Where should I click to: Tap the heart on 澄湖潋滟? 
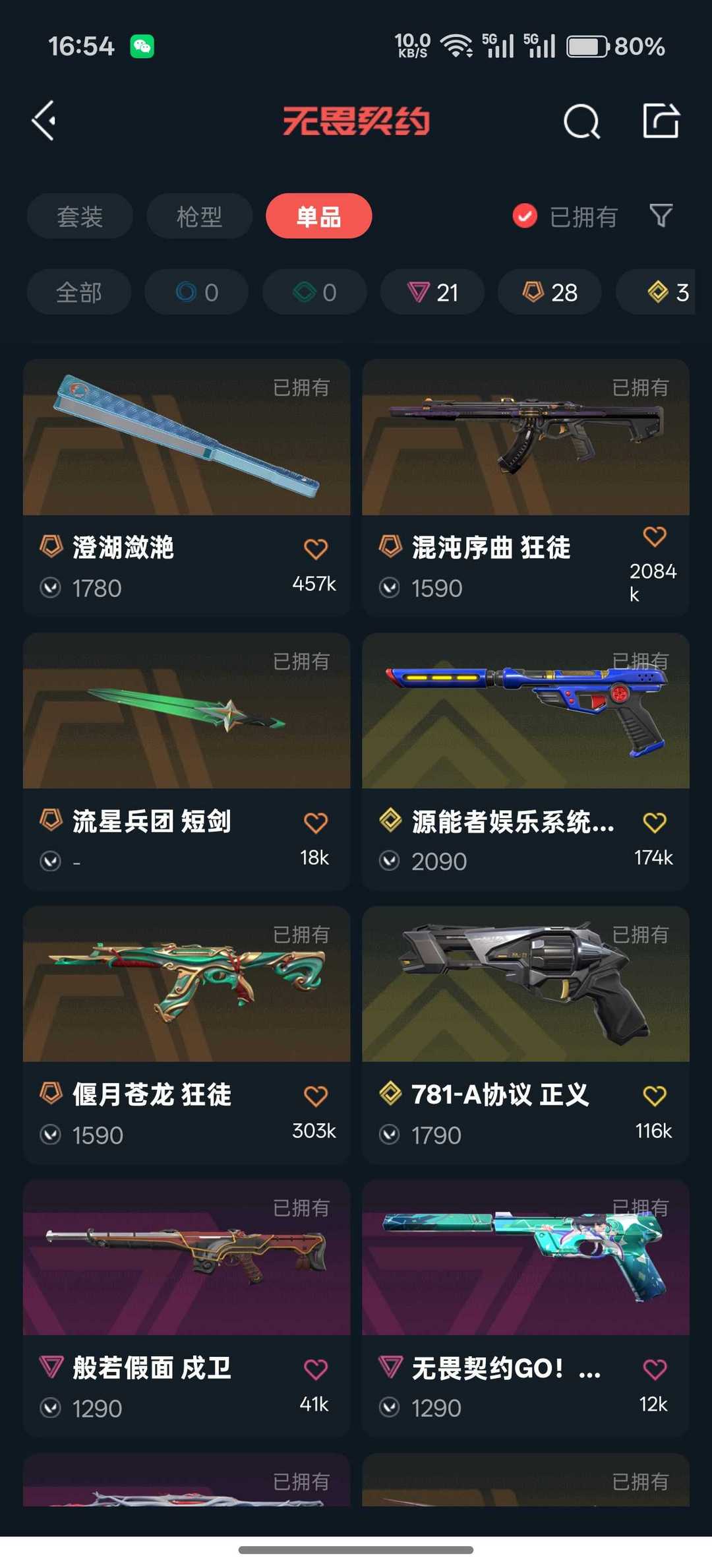point(315,549)
